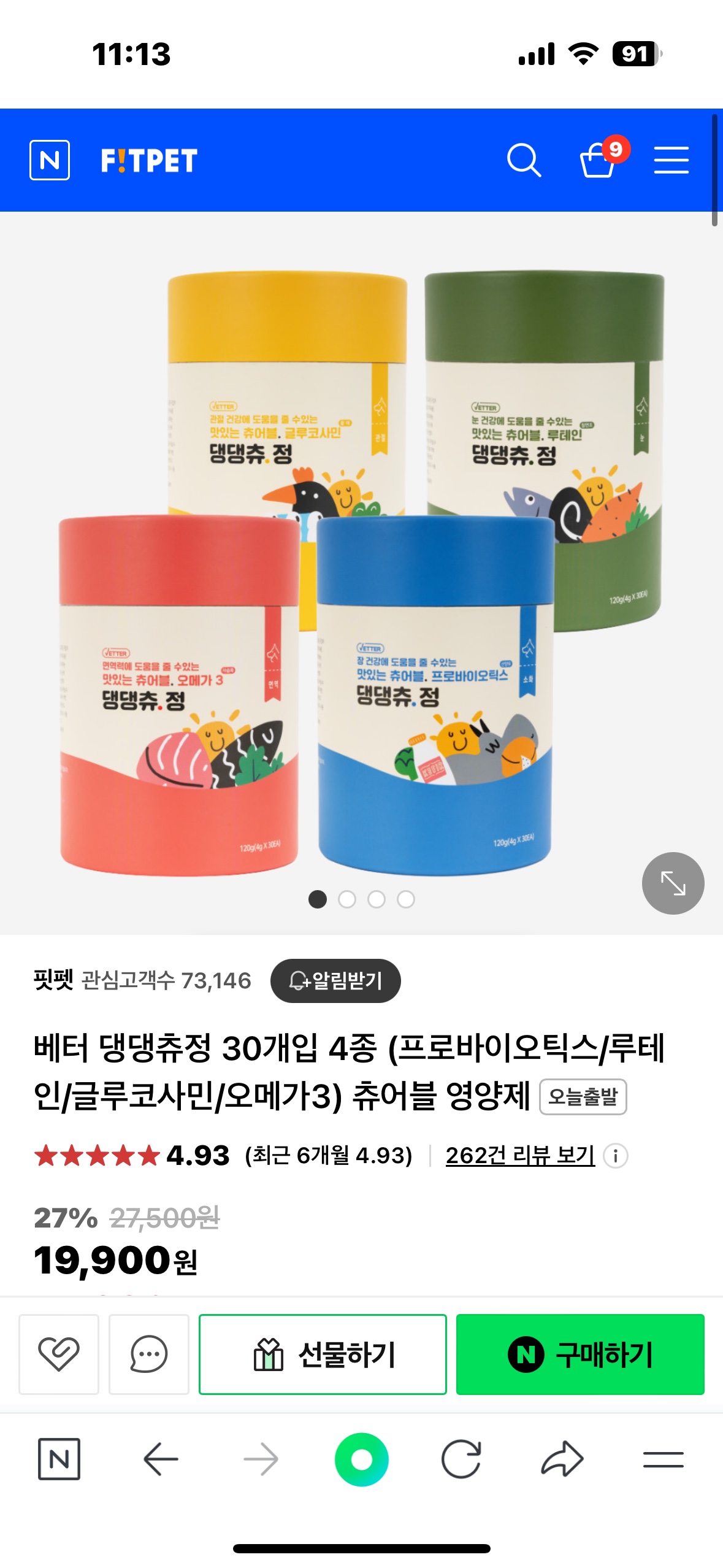
Task: Add this product to wishlist with the heart
Action: coord(59,1354)
